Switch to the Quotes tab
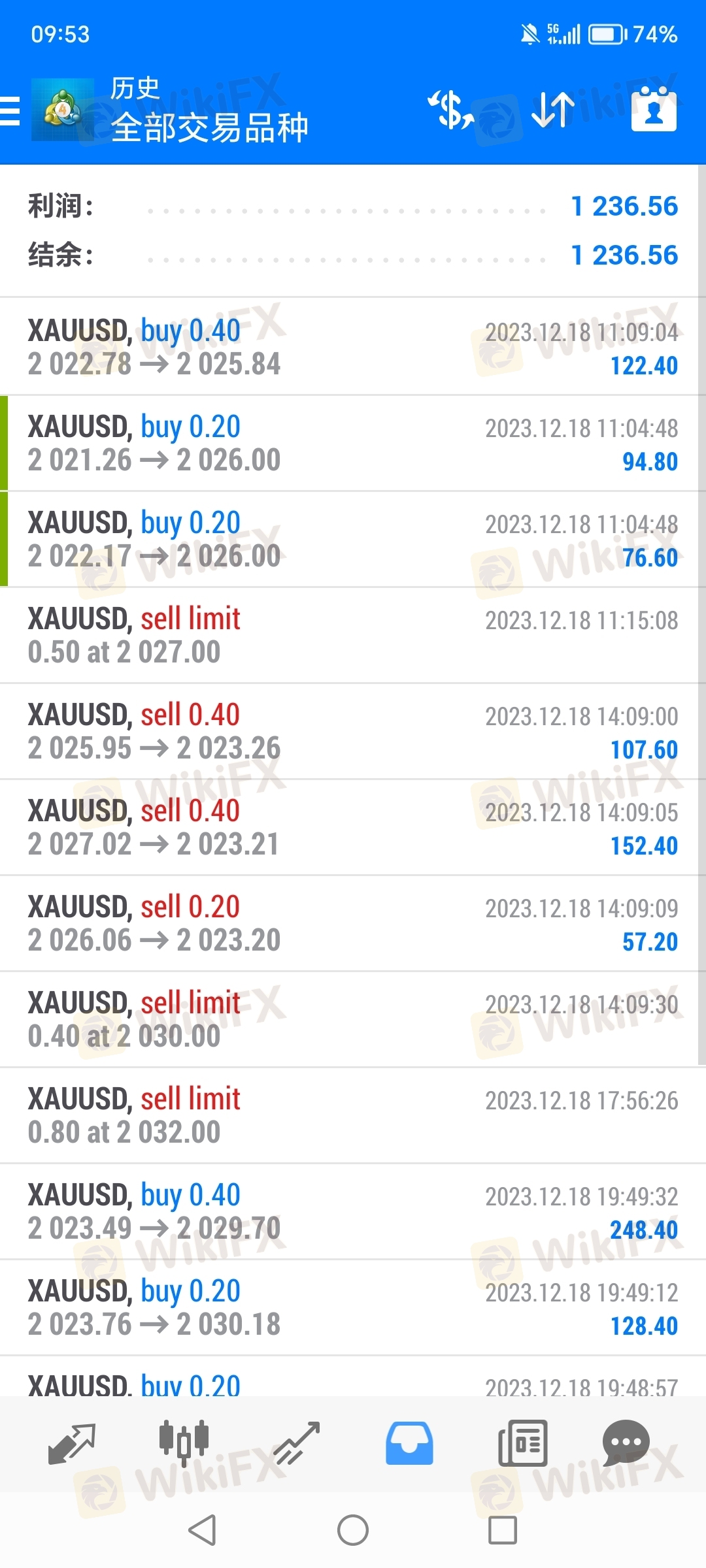This screenshot has height=1568, width=706. [72, 1444]
